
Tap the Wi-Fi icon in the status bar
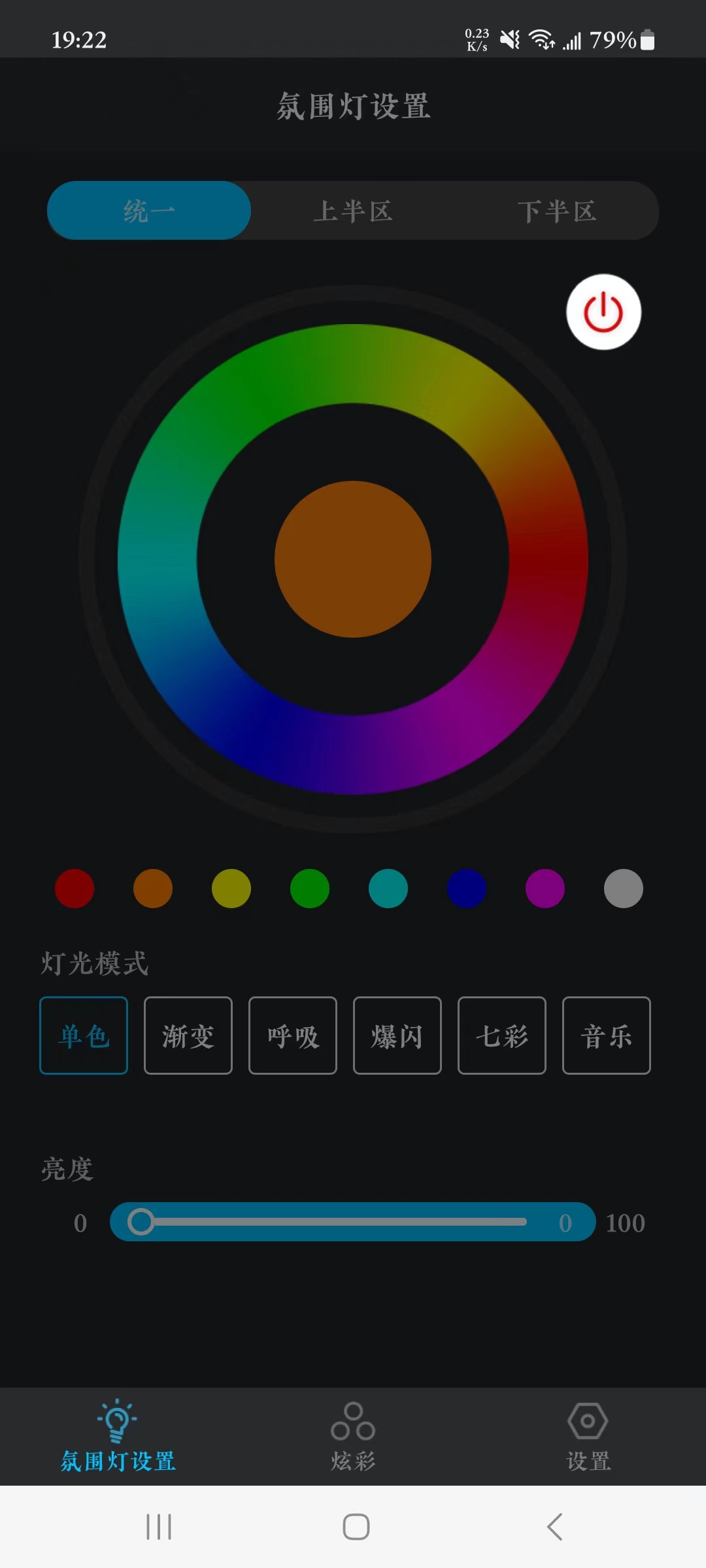pyautogui.click(x=541, y=41)
